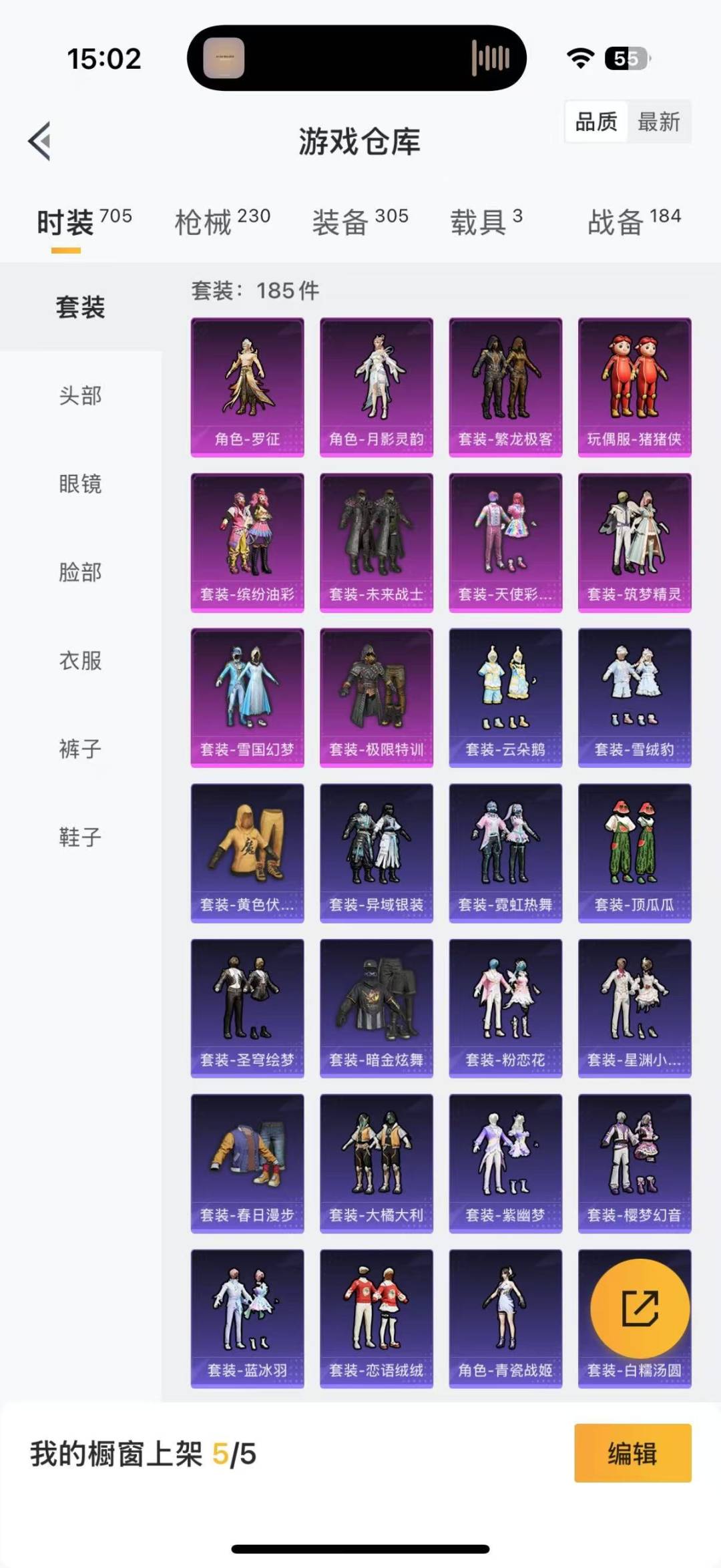The height and width of the screenshot is (1568, 721).
Task: Switch to the 枪械 tab
Action: tap(222, 222)
